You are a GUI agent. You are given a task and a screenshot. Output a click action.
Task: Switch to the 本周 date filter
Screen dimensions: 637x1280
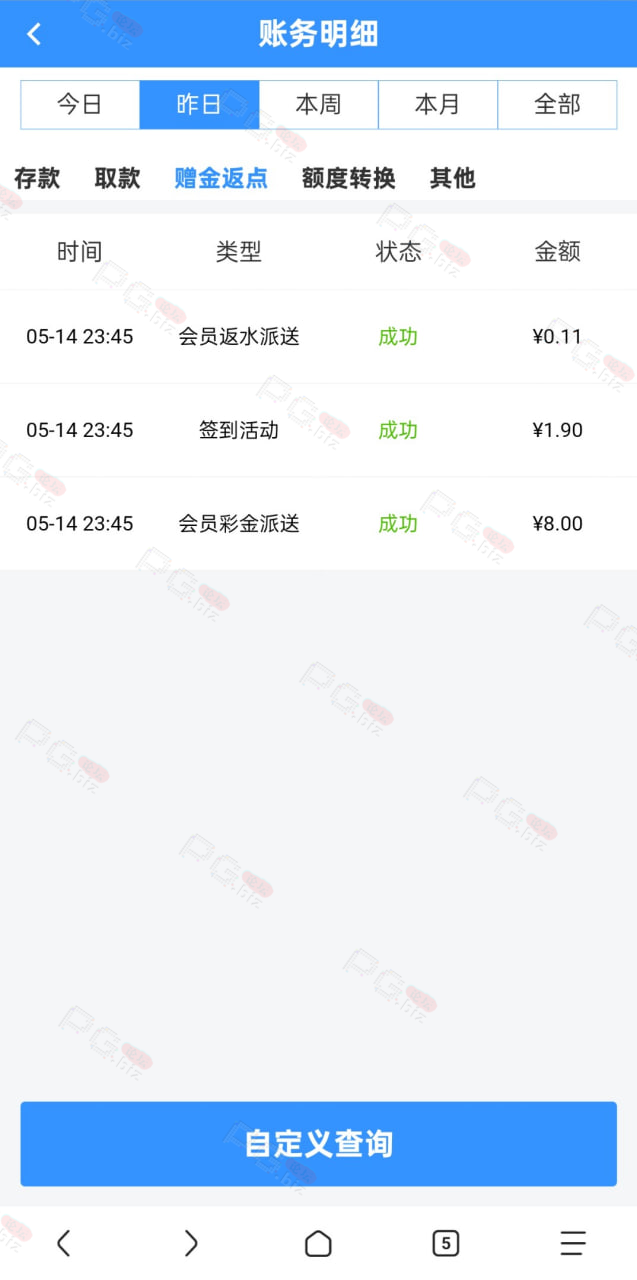coord(318,105)
